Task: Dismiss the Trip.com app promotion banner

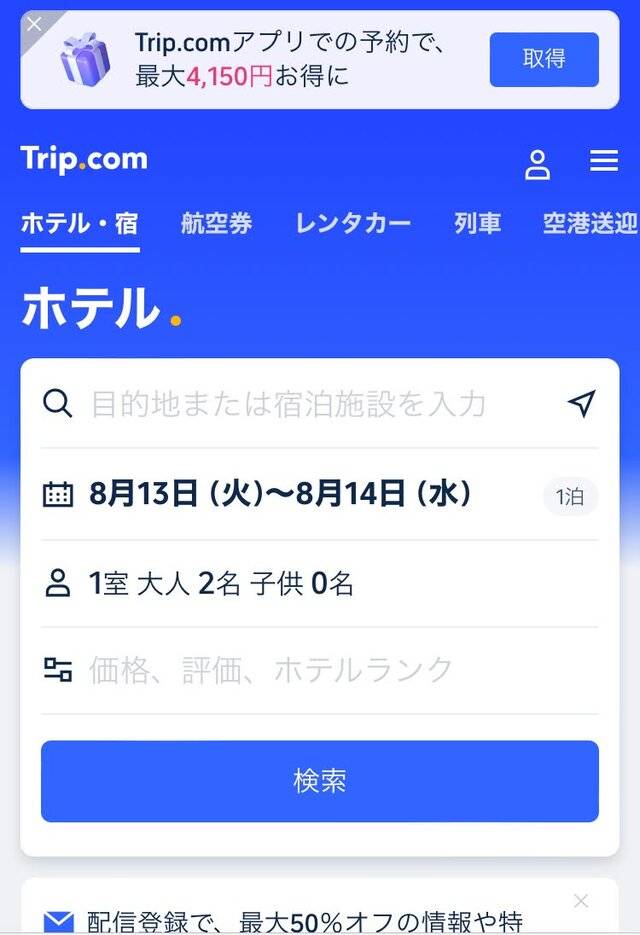Action: tap(34, 24)
